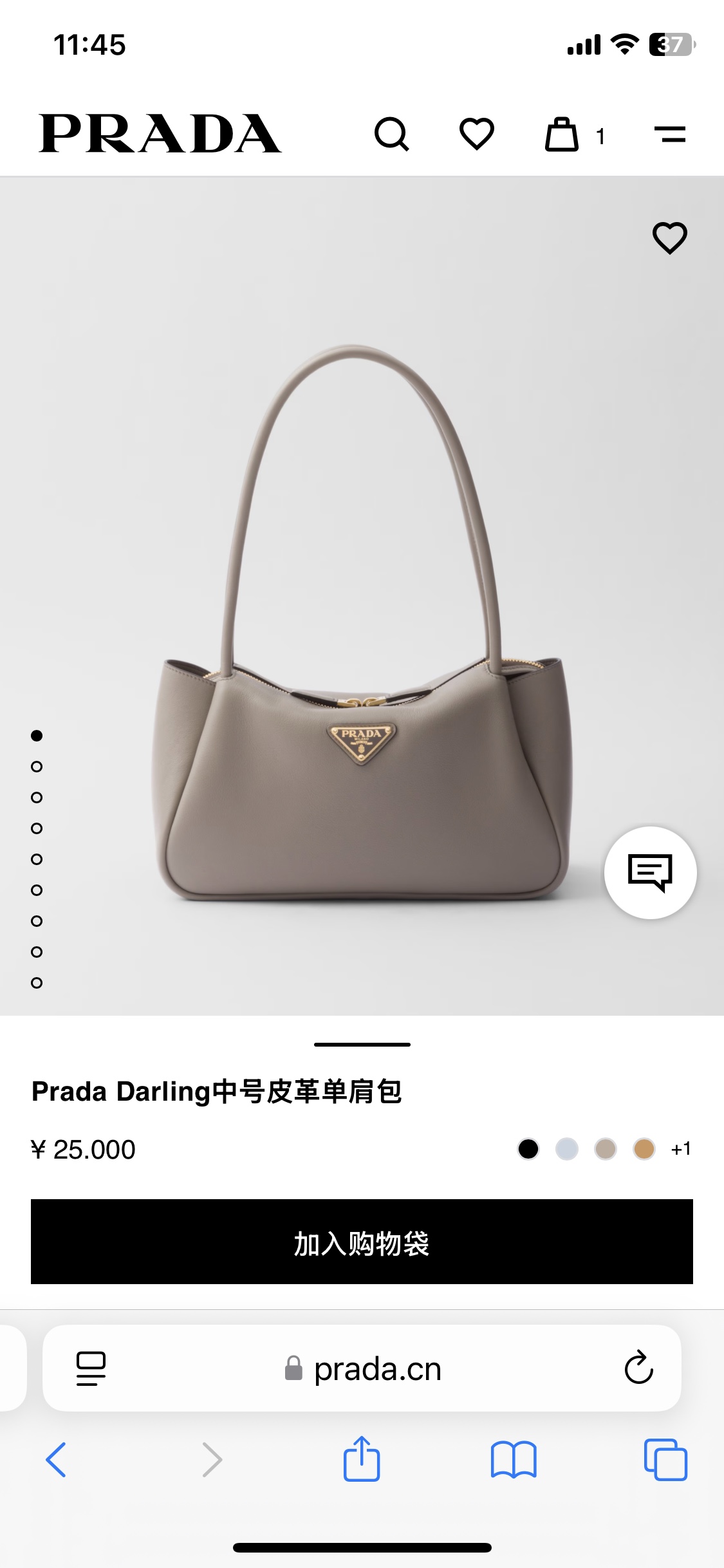
Task: Tap the prada.cn address bar
Action: (377, 1369)
